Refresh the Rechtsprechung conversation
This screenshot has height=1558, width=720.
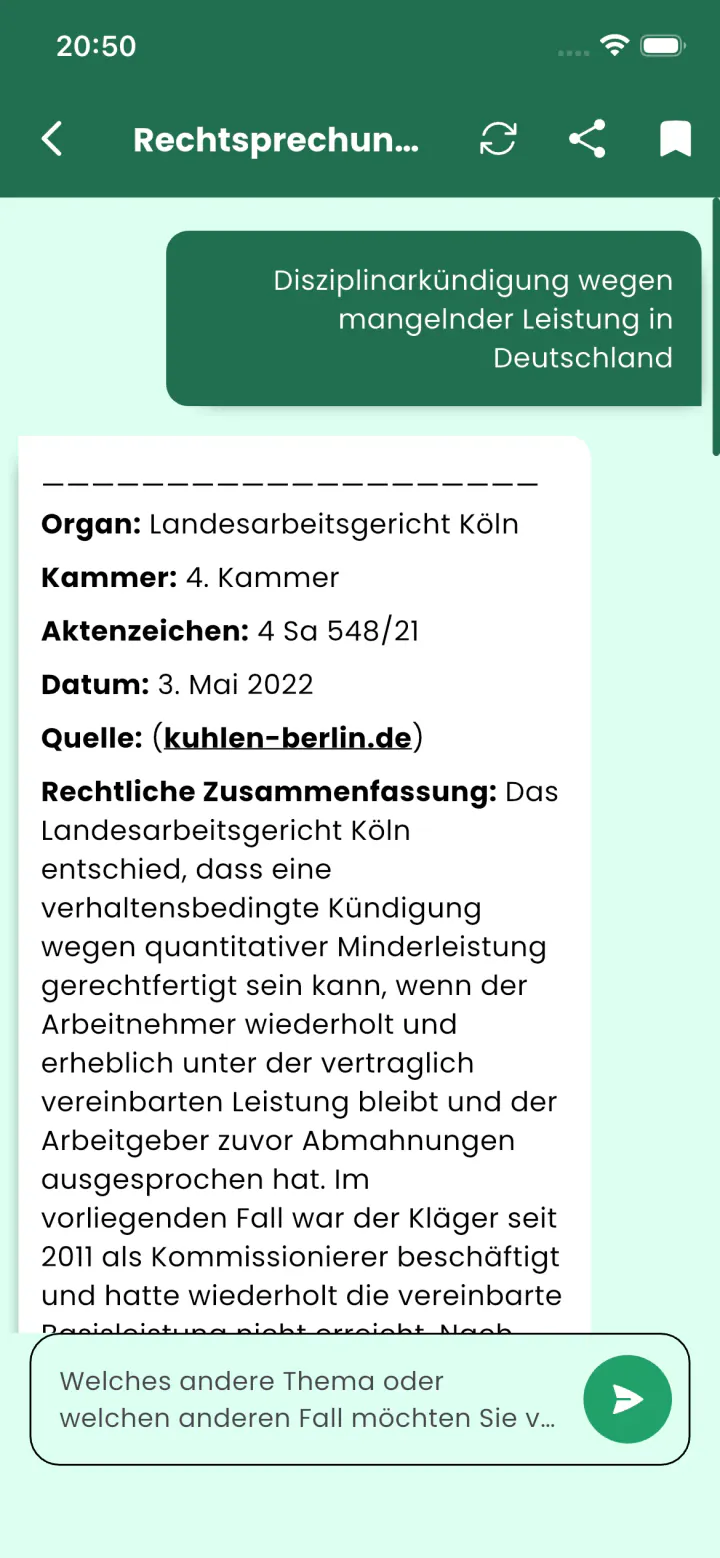(498, 139)
